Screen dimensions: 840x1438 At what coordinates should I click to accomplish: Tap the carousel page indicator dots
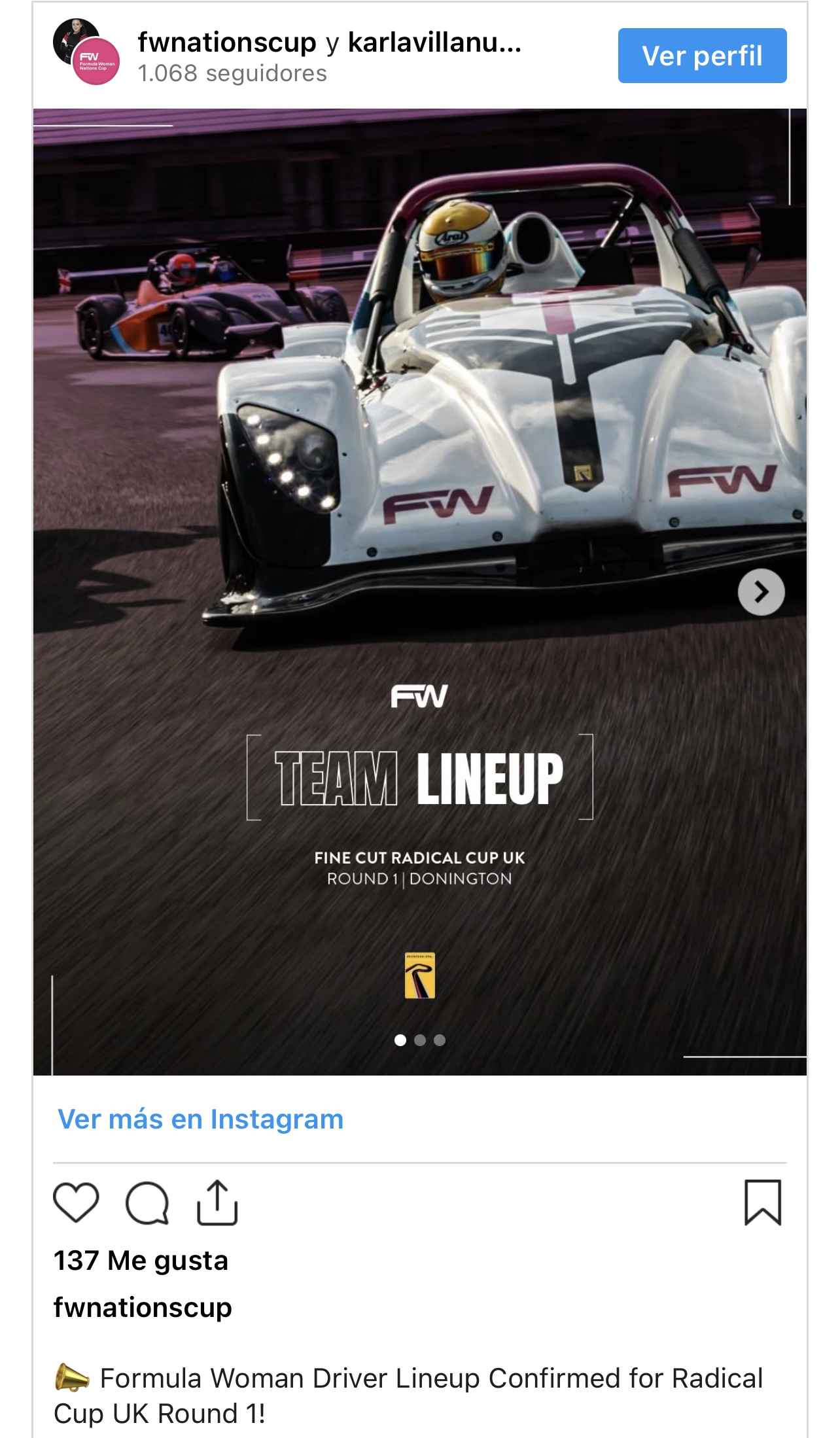(x=420, y=1040)
